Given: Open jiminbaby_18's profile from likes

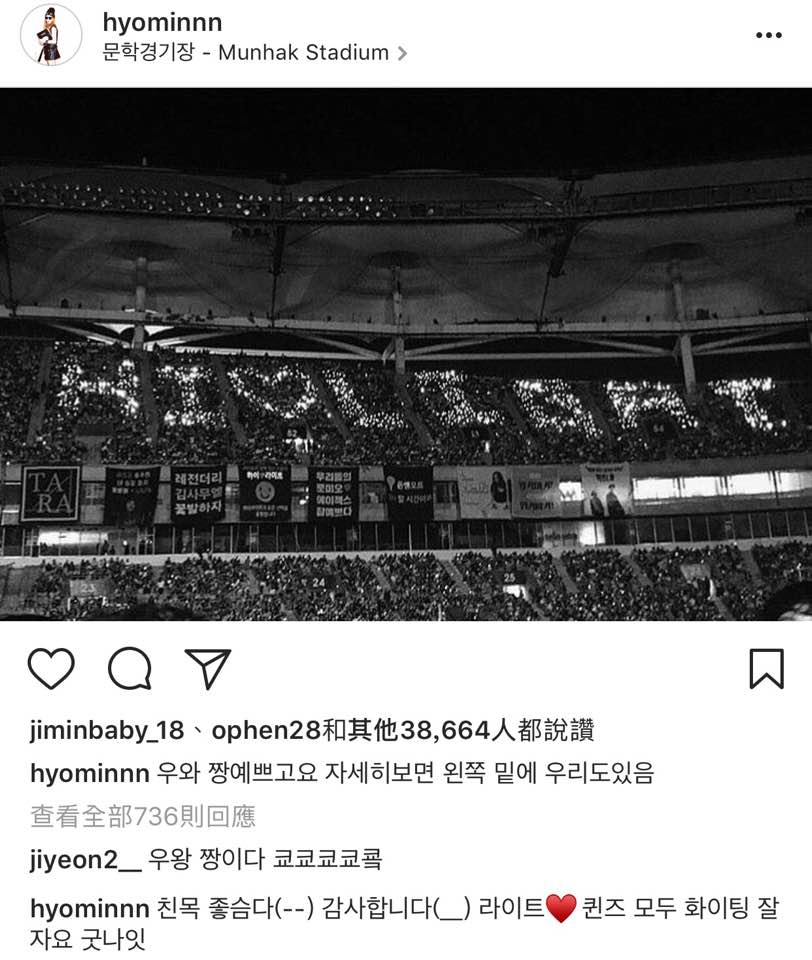Looking at the screenshot, I should 107,731.
